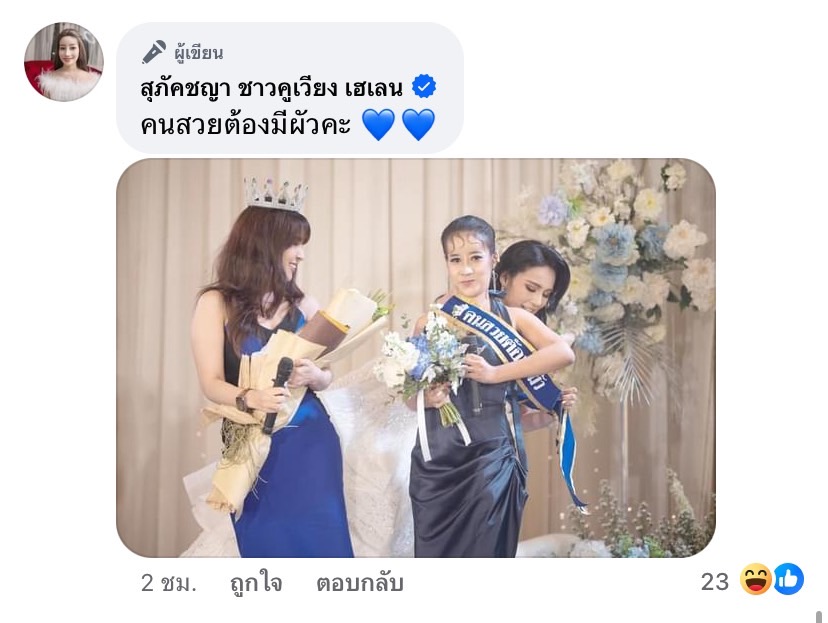Like this comment with ถูกใจ
This screenshot has width=828, height=623.
[x=255, y=582]
